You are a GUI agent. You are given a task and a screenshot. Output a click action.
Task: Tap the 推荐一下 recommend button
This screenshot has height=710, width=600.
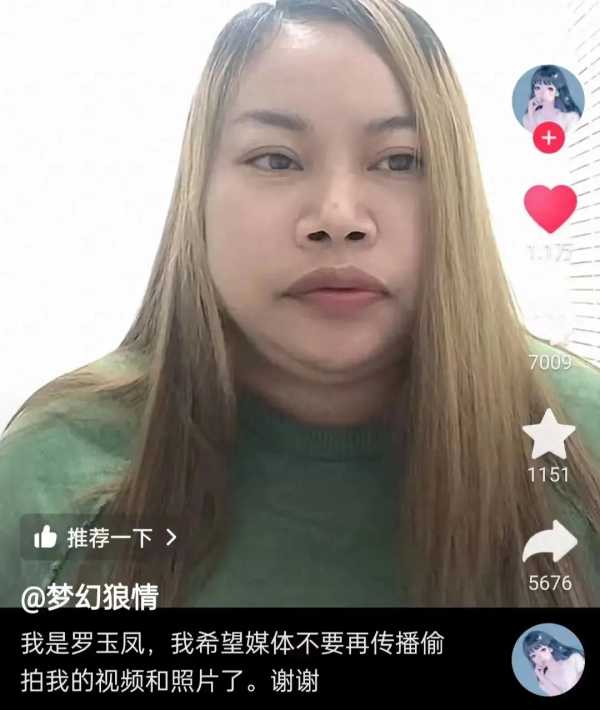(x=105, y=537)
